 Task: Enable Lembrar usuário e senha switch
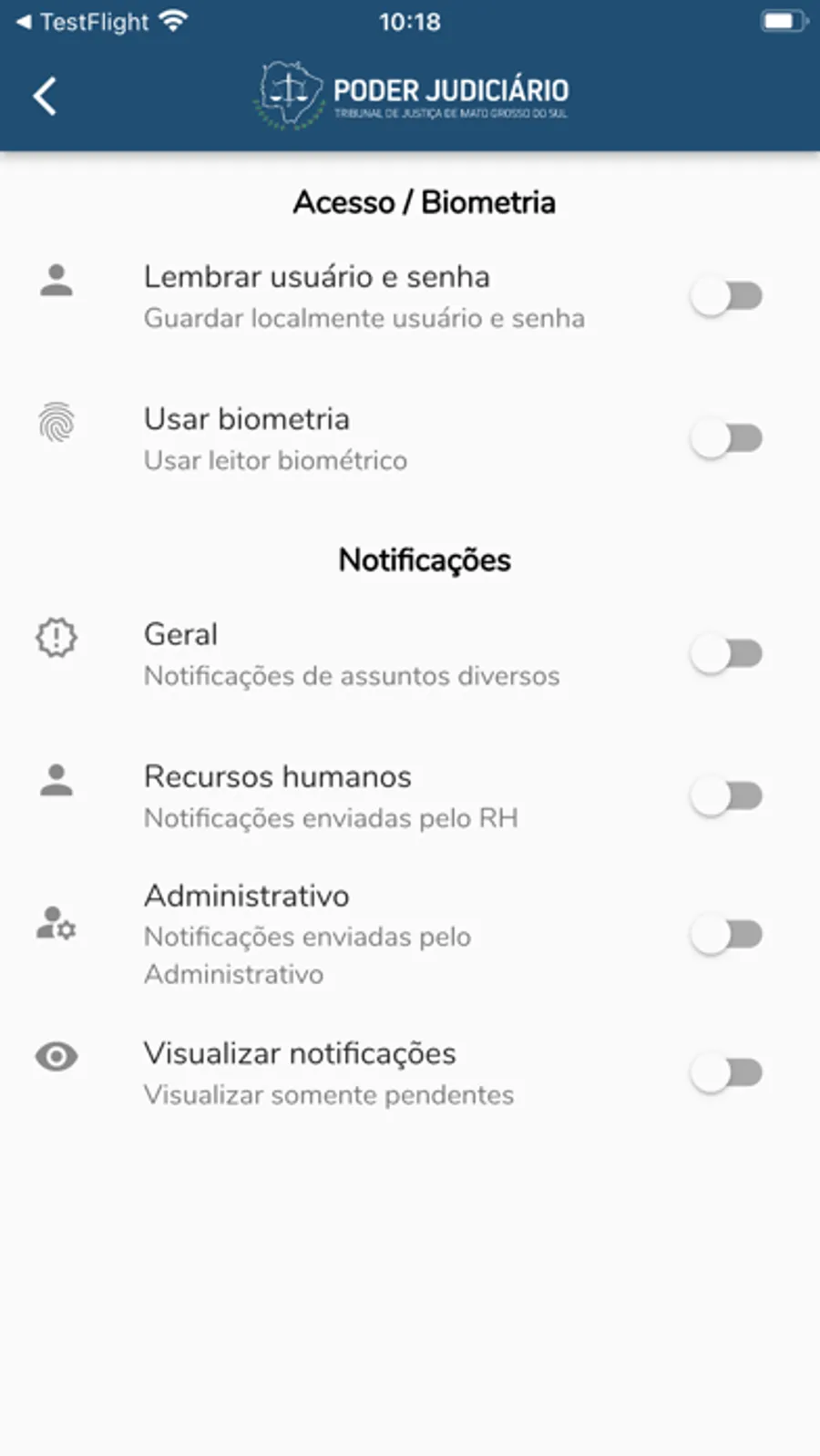(x=726, y=296)
